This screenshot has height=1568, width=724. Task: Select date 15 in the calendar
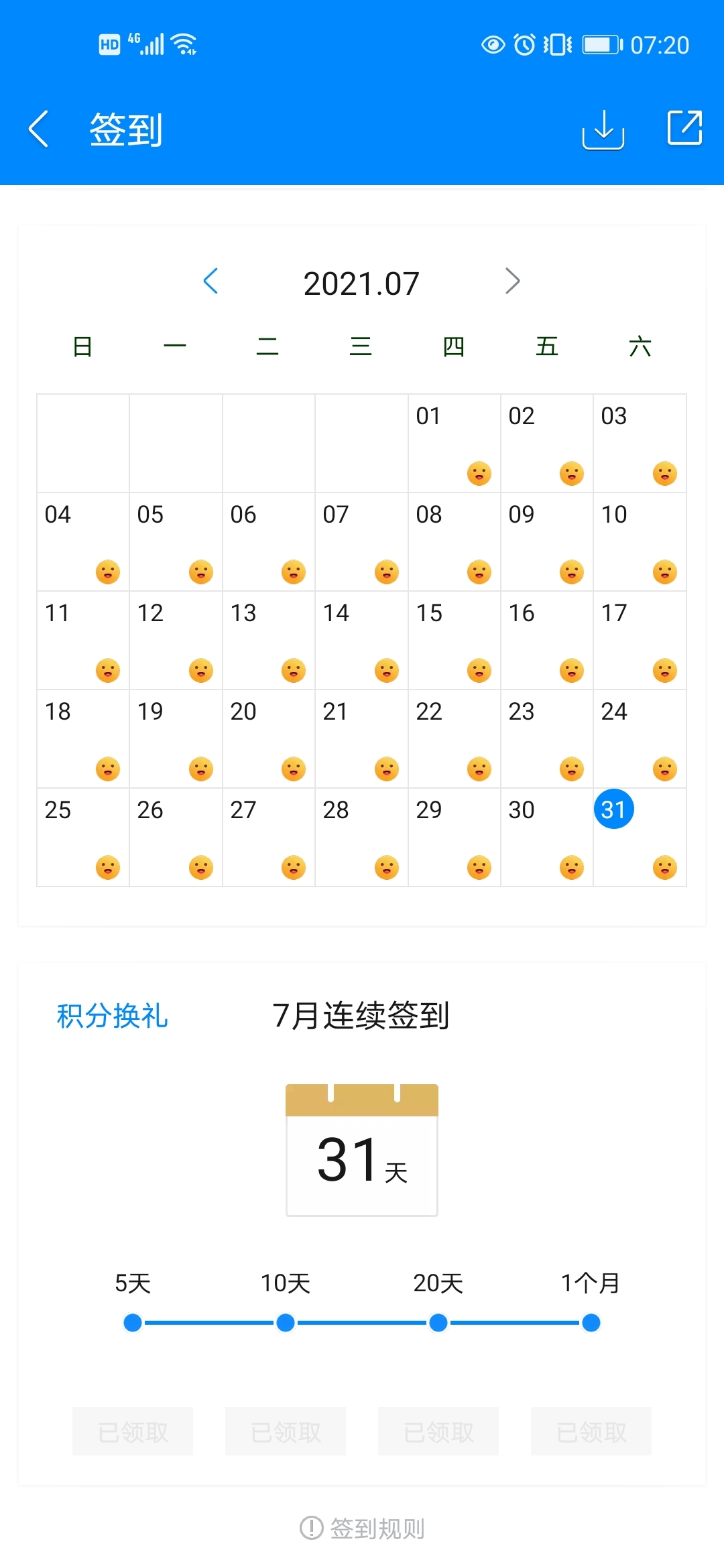pos(454,640)
